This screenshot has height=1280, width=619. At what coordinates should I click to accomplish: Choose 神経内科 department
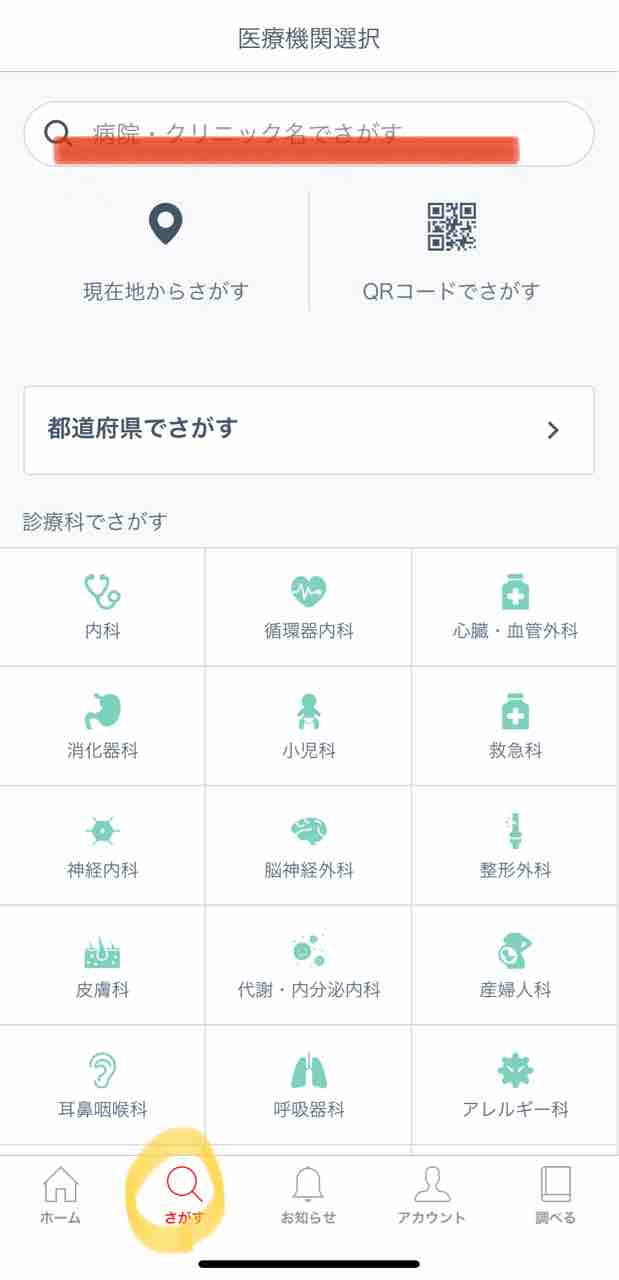click(102, 846)
